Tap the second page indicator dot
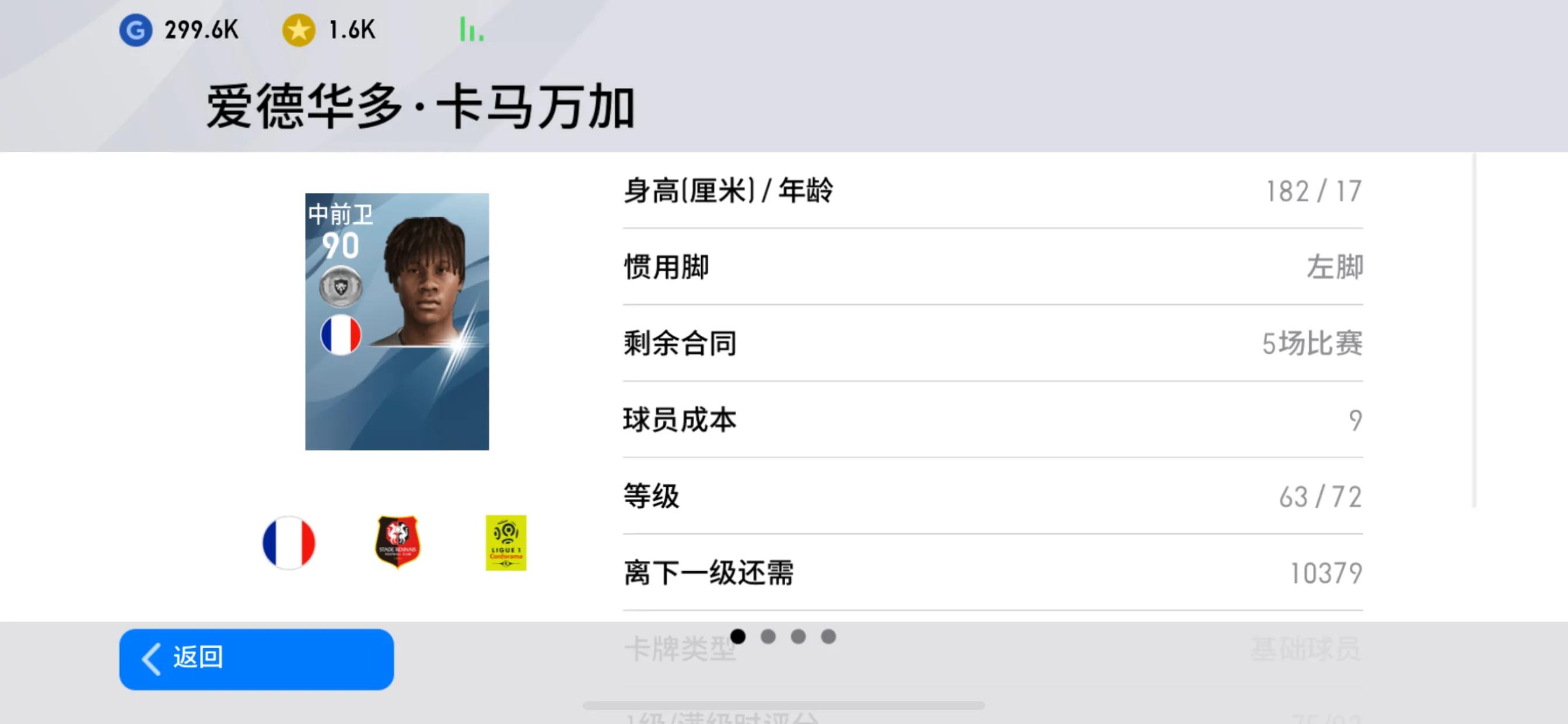This screenshot has height=724, width=1568. [x=768, y=637]
